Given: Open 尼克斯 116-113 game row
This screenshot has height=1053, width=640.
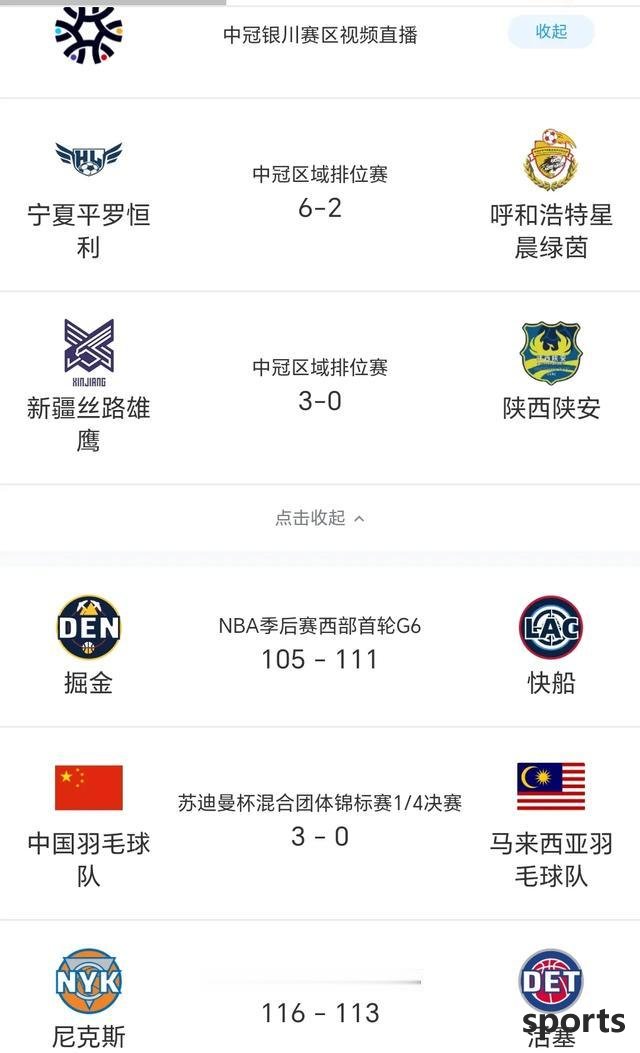Looking at the screenshot, I should (x=320, y=987).
